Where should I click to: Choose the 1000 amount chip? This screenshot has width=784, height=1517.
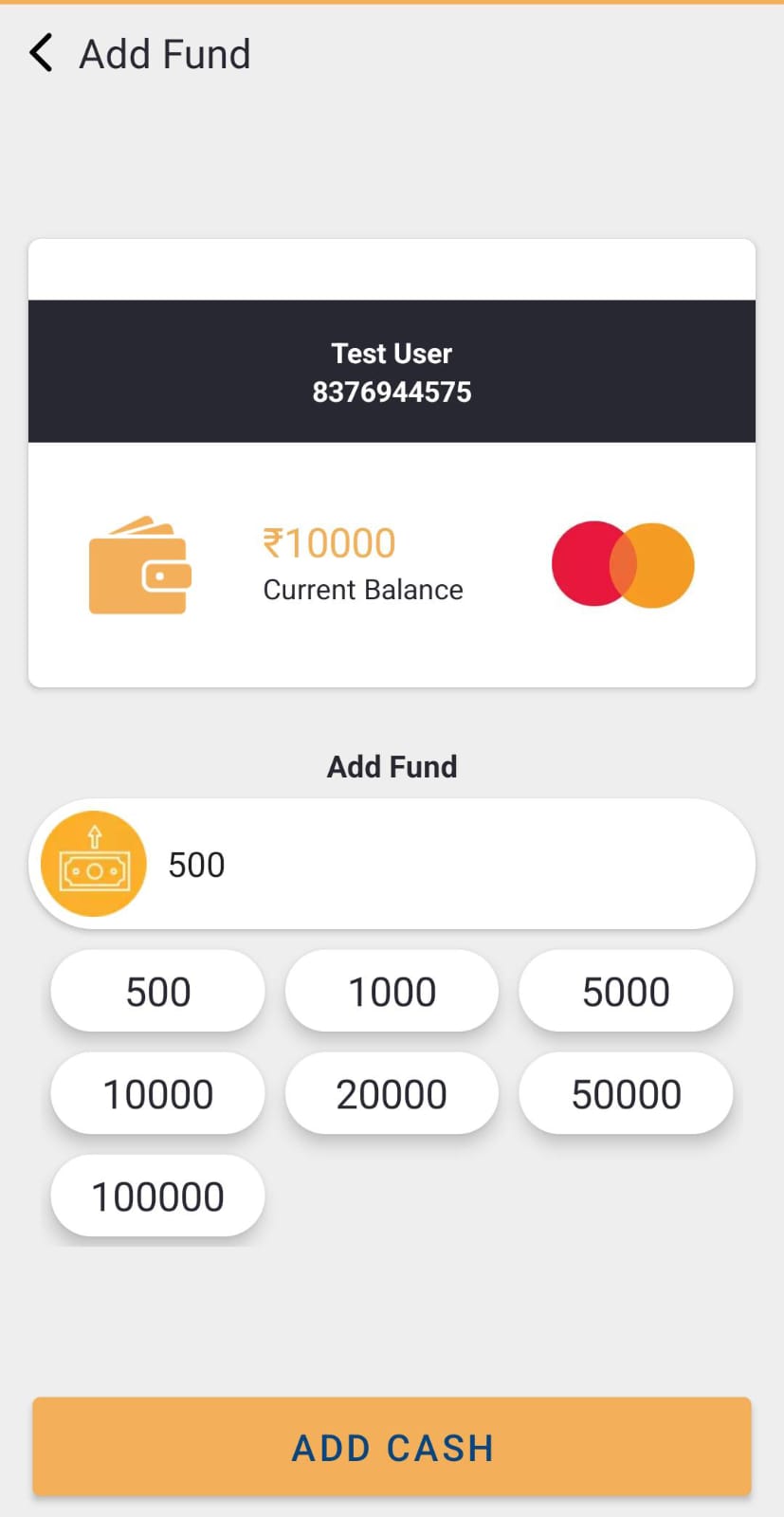coord(392,992)
